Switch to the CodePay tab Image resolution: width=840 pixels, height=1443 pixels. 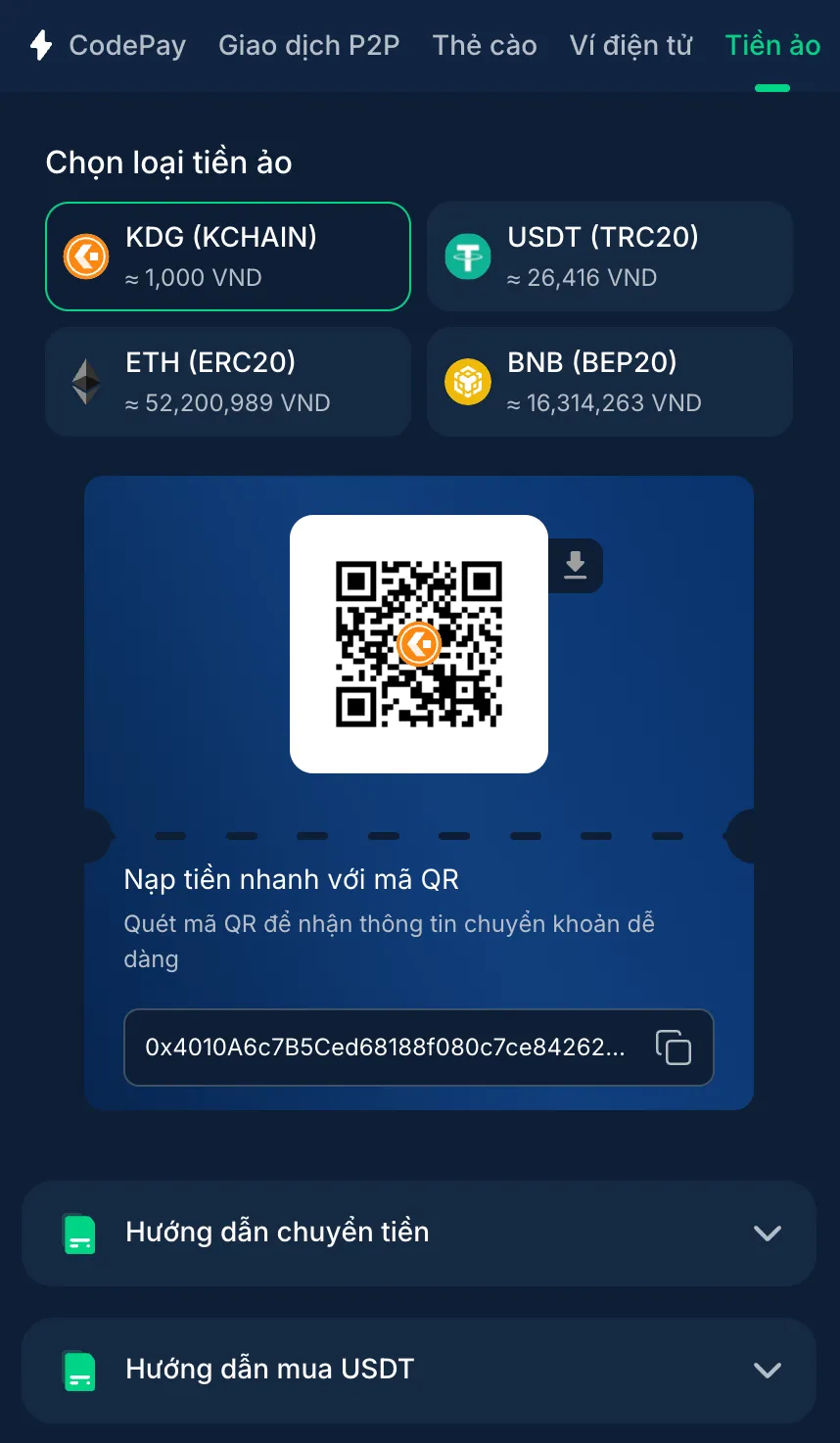[109, 45]
